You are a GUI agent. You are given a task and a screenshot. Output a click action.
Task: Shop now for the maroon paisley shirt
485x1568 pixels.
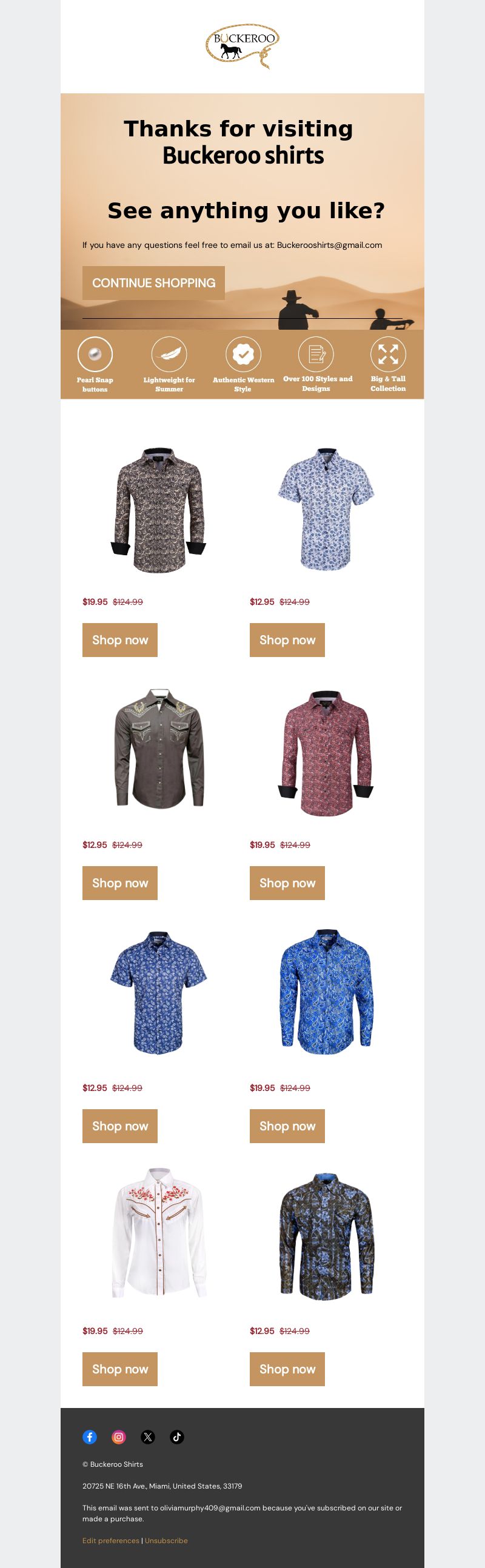(287, 882)
